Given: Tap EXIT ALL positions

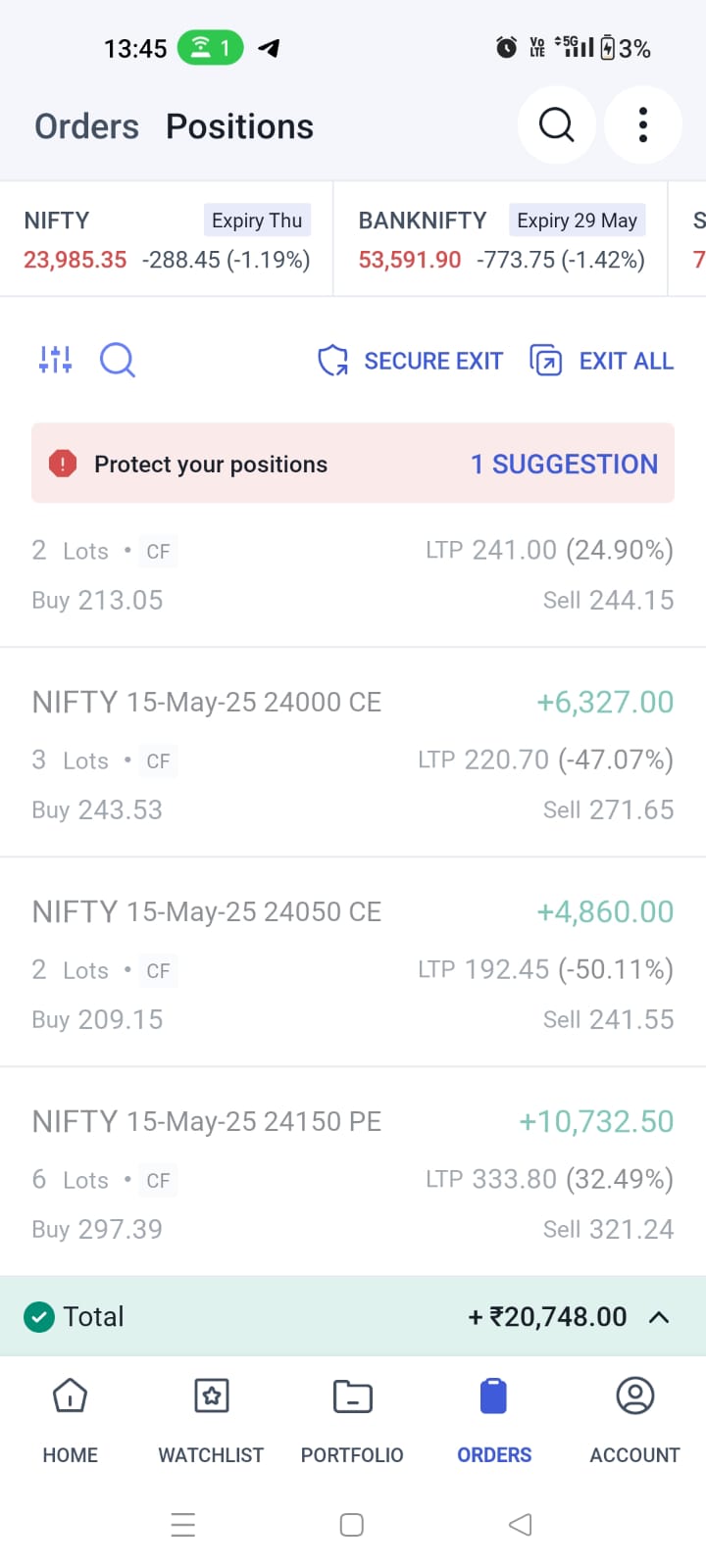Looking at the screenshot, I should coord(602,361).
